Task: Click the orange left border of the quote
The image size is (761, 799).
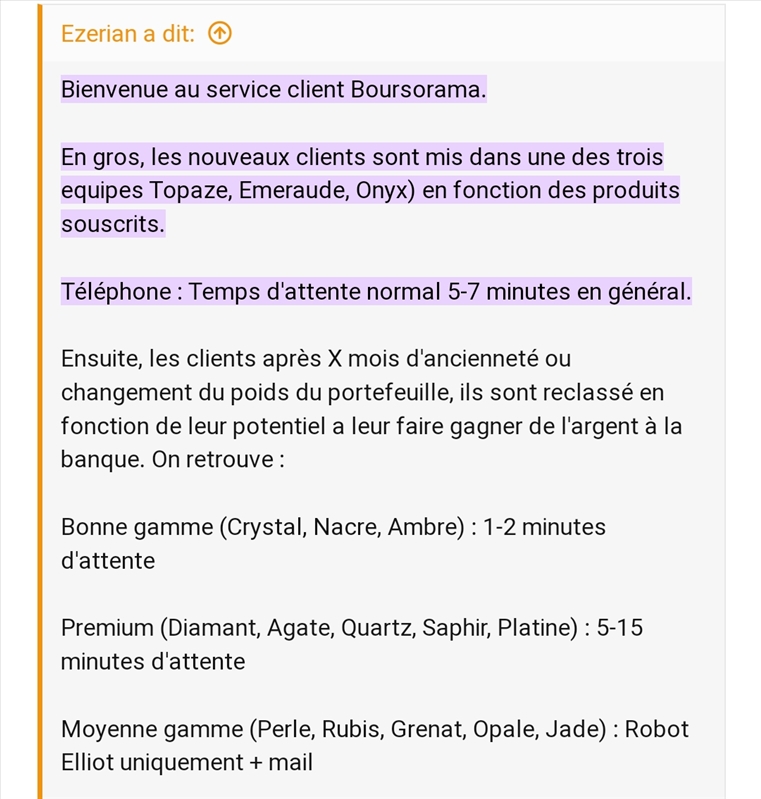Action: 40,400
